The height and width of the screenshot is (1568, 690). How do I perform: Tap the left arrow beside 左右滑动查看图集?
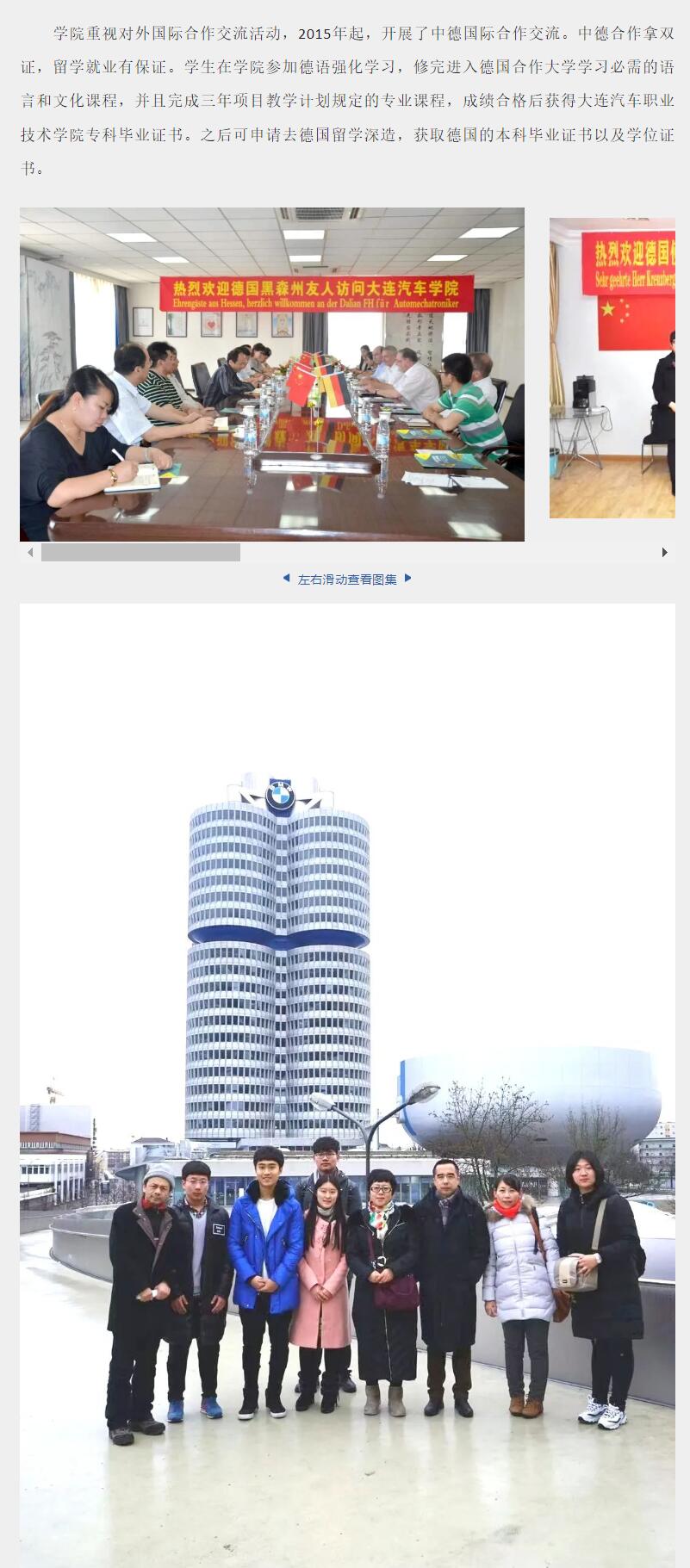coord(286,579)
